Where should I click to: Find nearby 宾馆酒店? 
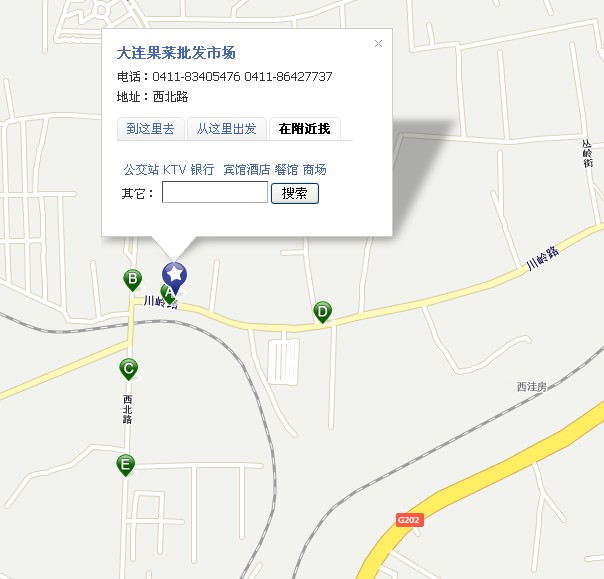tap(246, 170)
